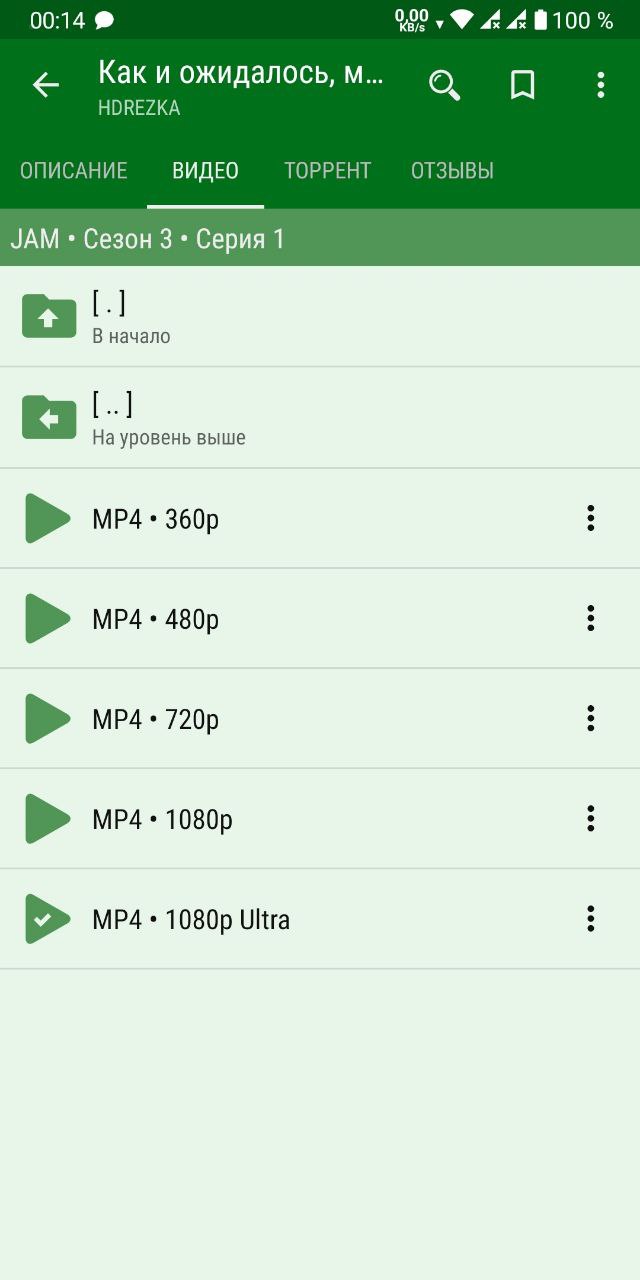This screenshot has height=1280, width=640.
Task: Open options for MP4 720p
Action: [591, 718]
